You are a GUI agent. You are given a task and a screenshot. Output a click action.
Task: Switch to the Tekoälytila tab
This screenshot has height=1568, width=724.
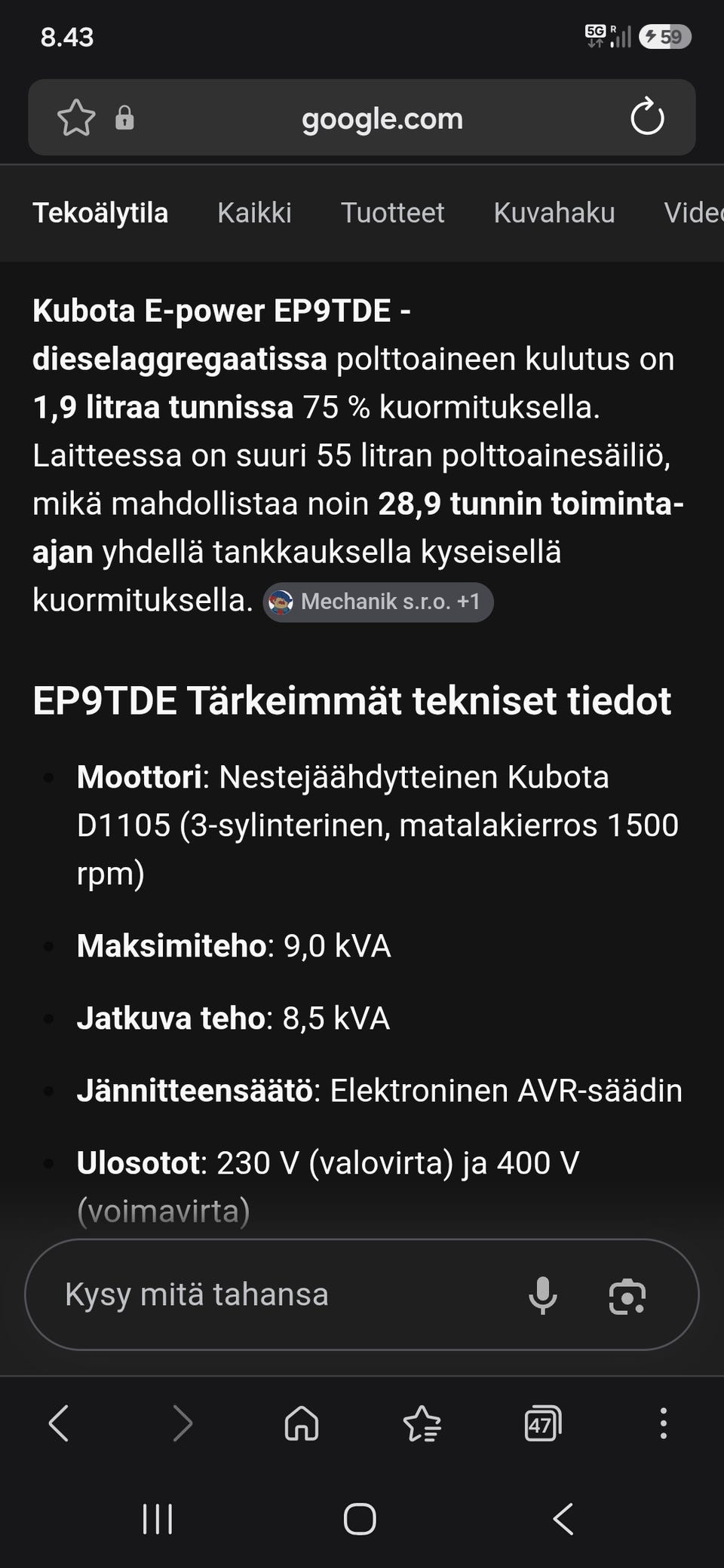click(x=100, y=213)
